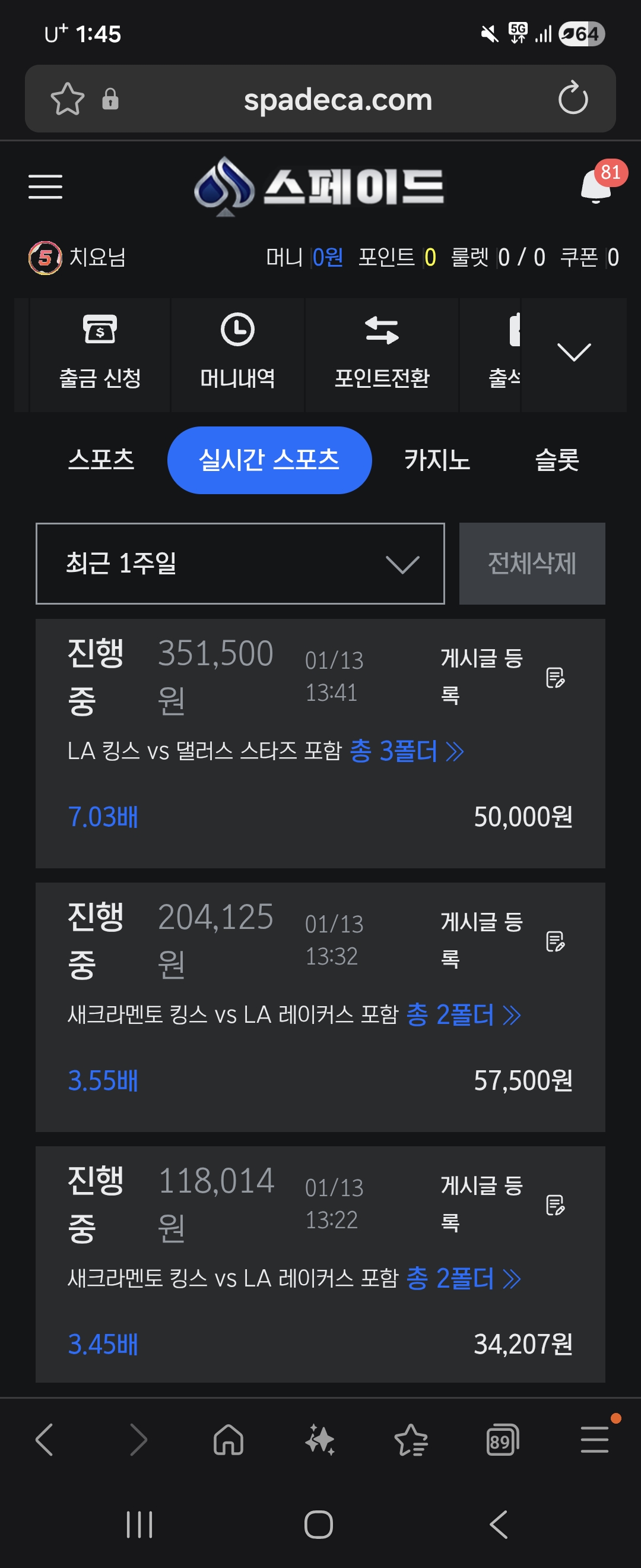Bookmark this page with the star icon
This screenshot has height=1568, width=641.
(68, 99)
